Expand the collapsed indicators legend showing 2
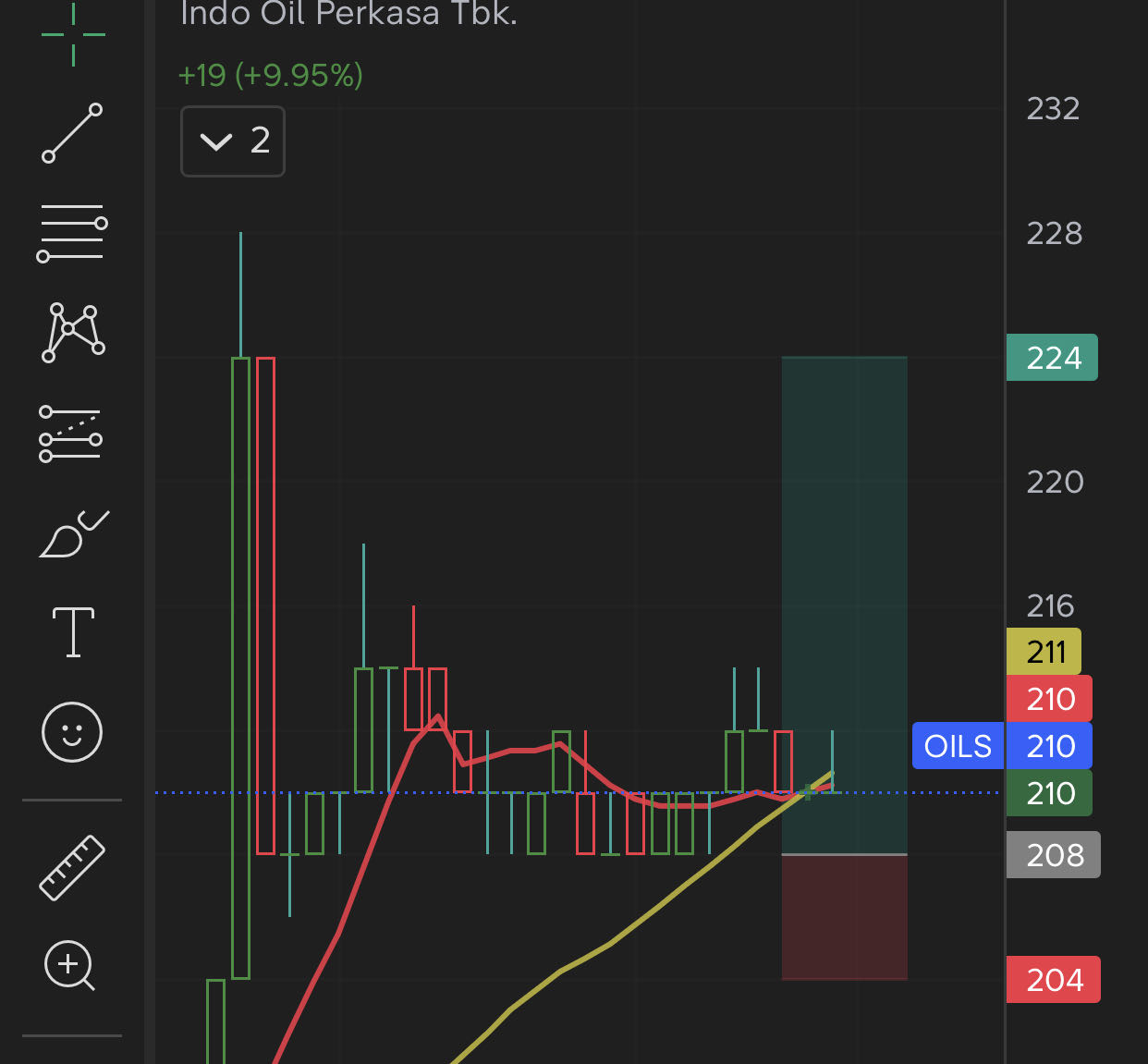Viewport: 1148px width, 1064px height. pyautogui.click(x=233, y=141)
